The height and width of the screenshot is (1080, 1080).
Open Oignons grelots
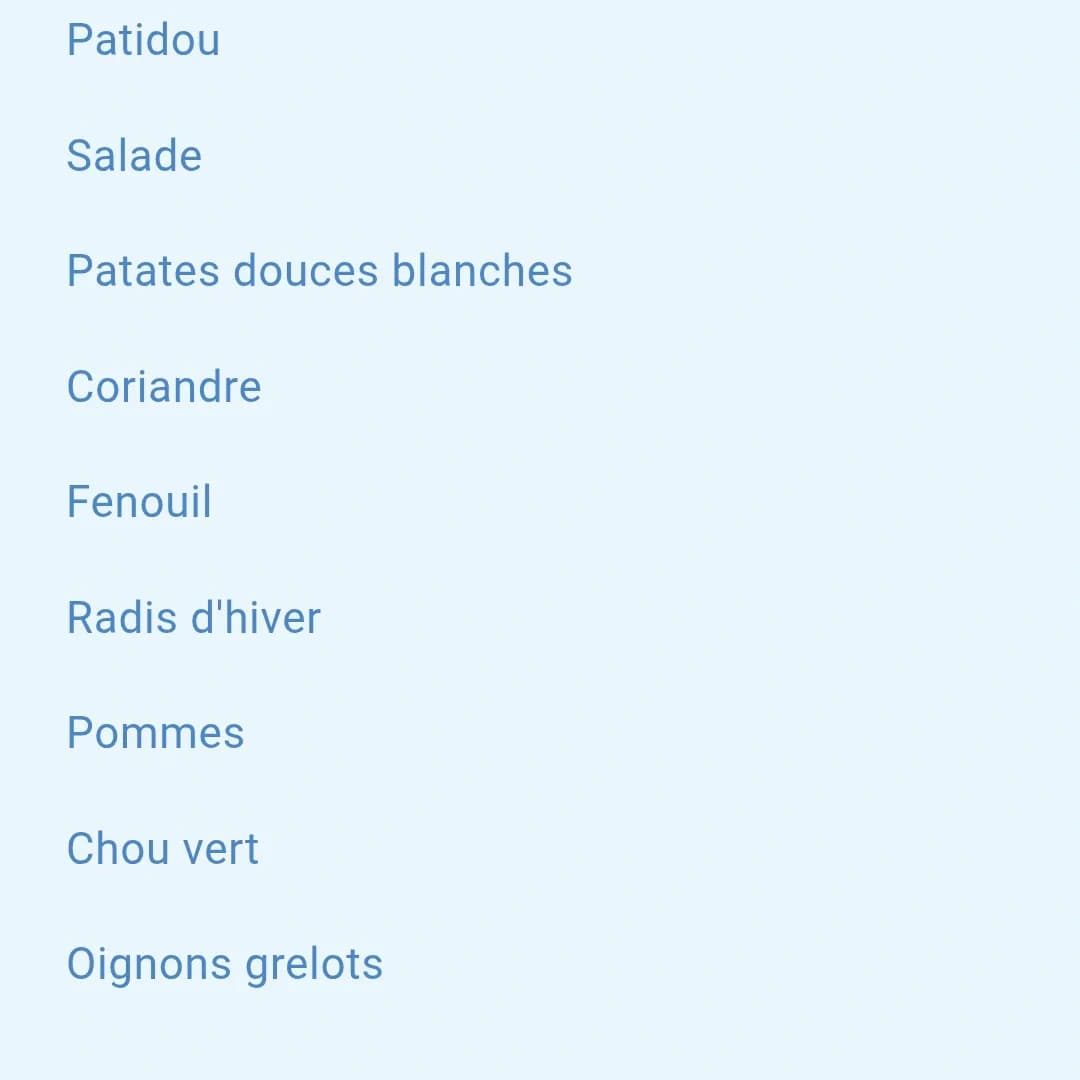pyautogui.click(x=224, y=965)
